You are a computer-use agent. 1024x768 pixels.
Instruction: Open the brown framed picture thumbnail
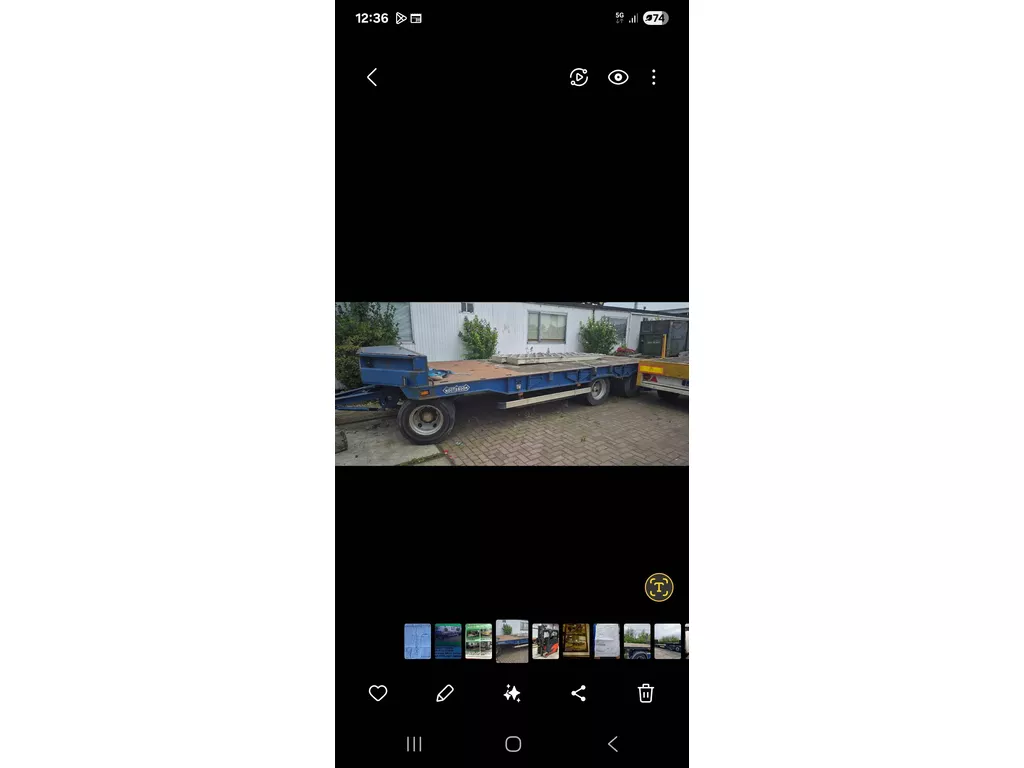pos(576,641)
